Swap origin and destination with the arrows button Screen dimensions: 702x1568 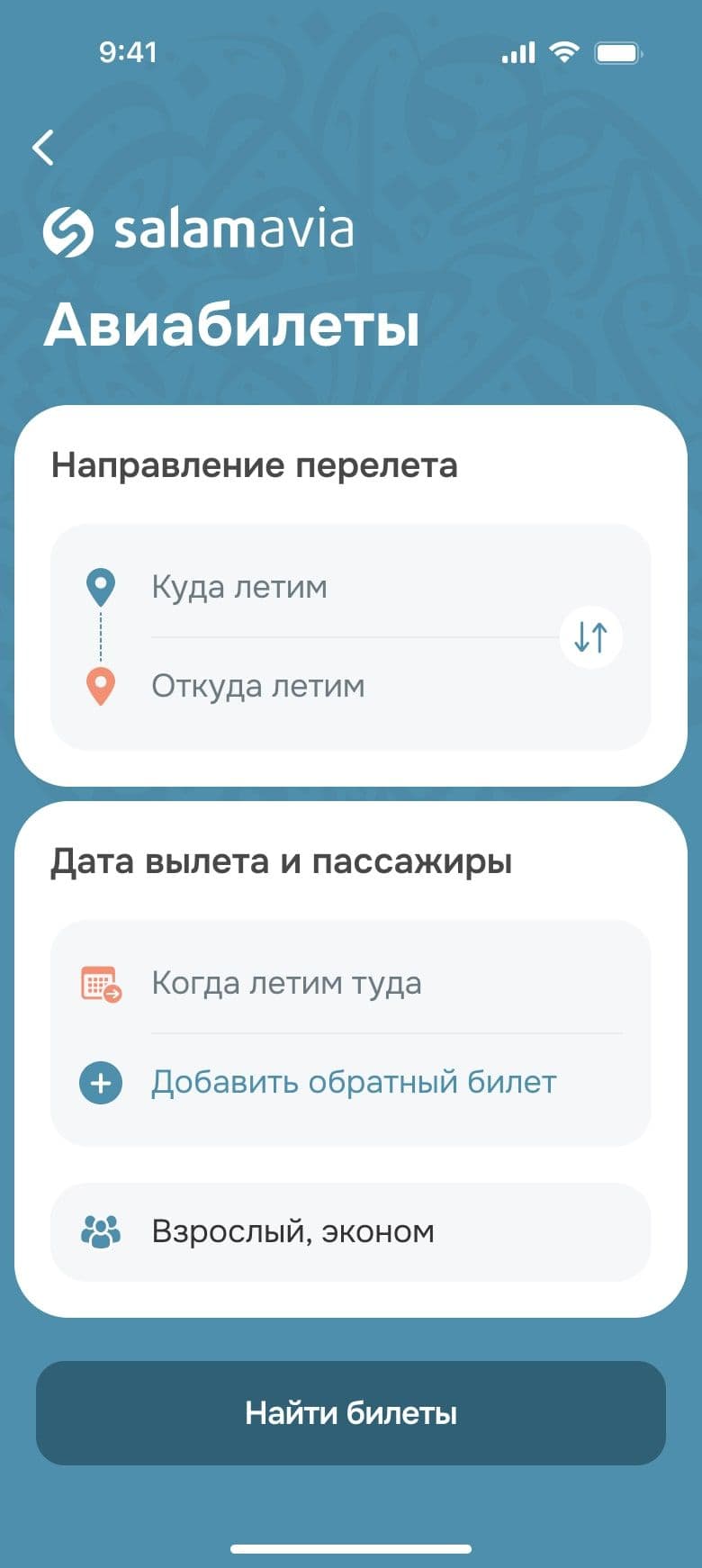click(590, 637)
